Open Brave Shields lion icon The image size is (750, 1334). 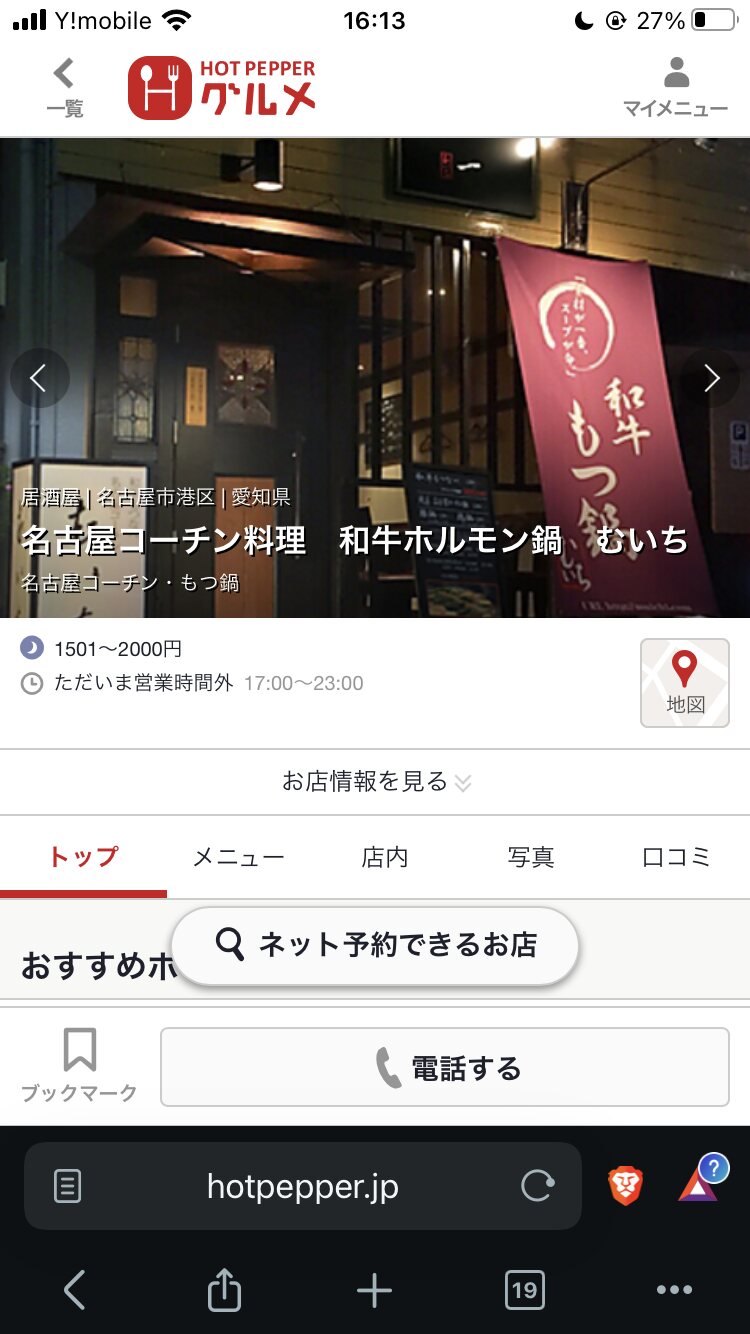[x=626, y=1186]
